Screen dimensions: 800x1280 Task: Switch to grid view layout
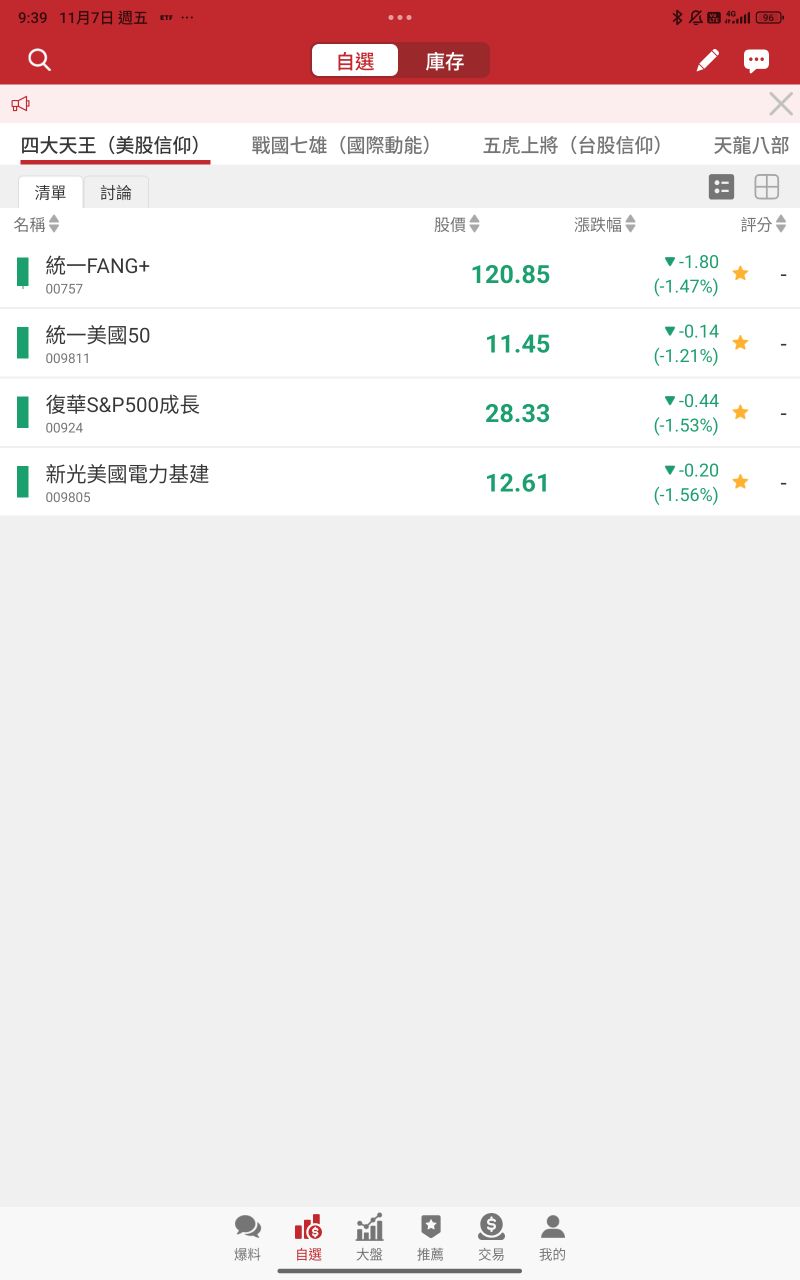(x=767, y=187)
